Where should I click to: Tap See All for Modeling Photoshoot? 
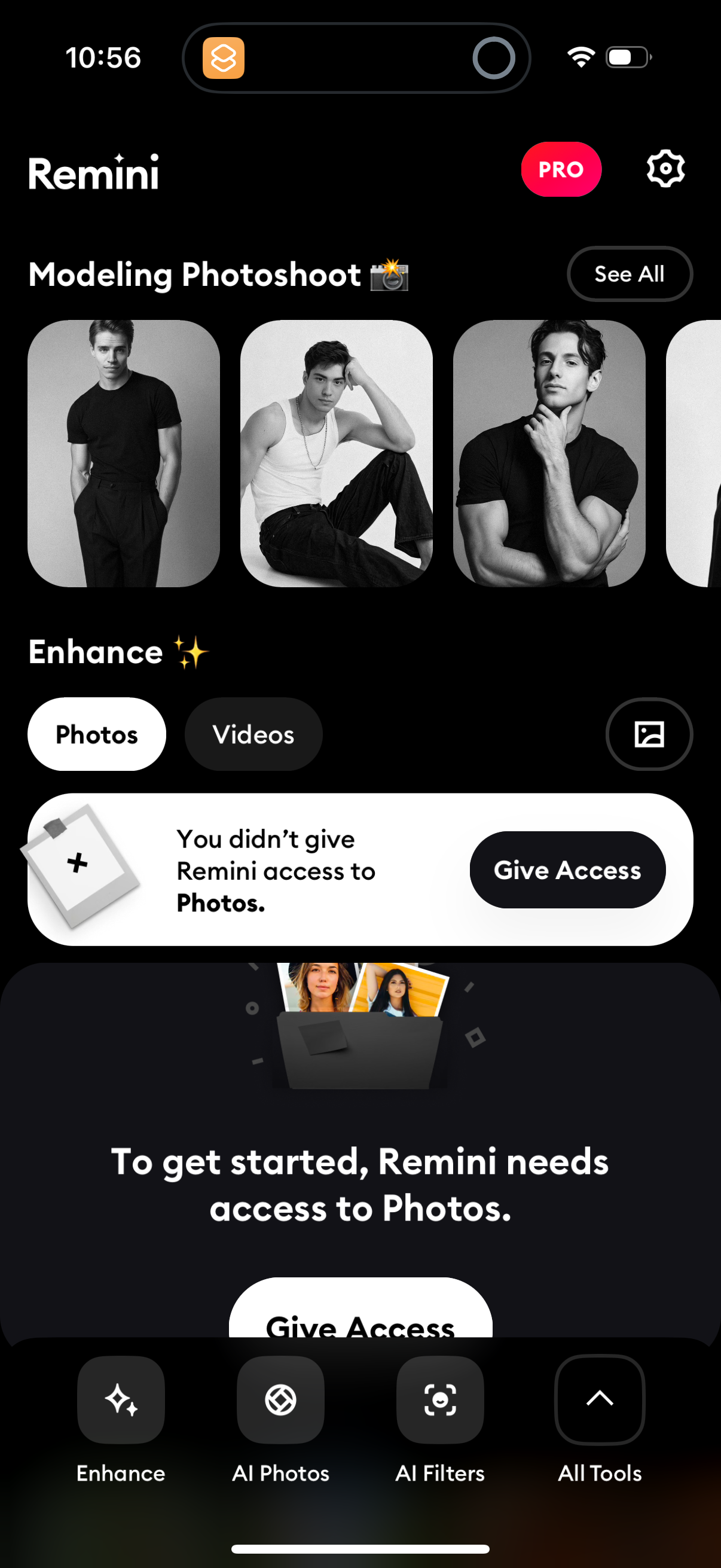click(x=629, y=274)
